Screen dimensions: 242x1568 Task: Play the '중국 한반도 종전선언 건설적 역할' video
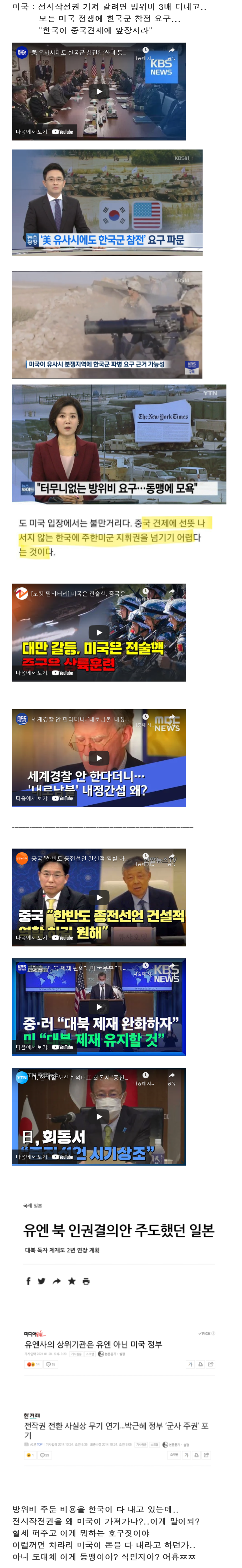(99, 897)
